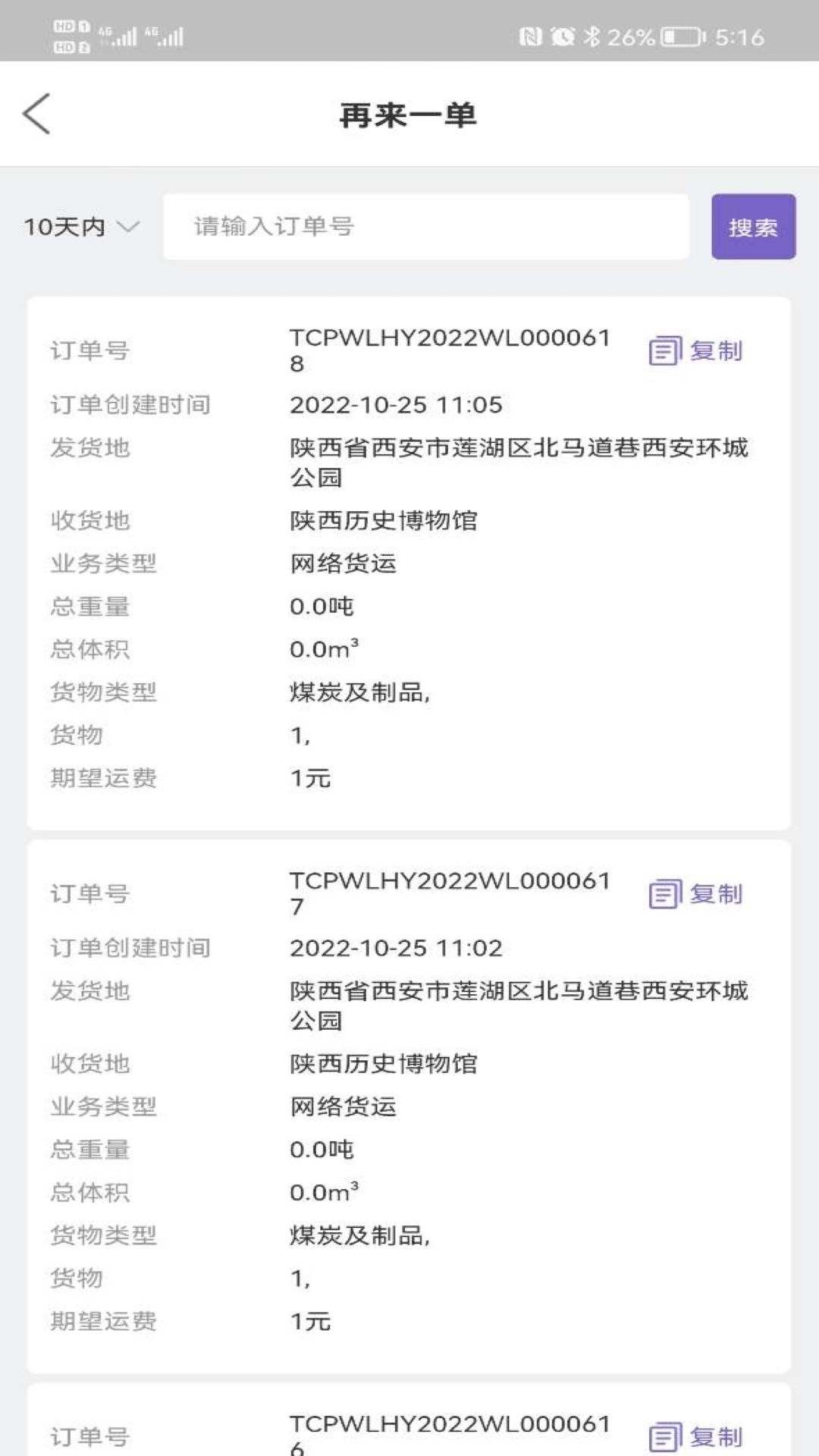Click the copy icon beside order TCPWLHY2022WL0000618
The height and width of the screenshot is (1456, 819).
665,350
